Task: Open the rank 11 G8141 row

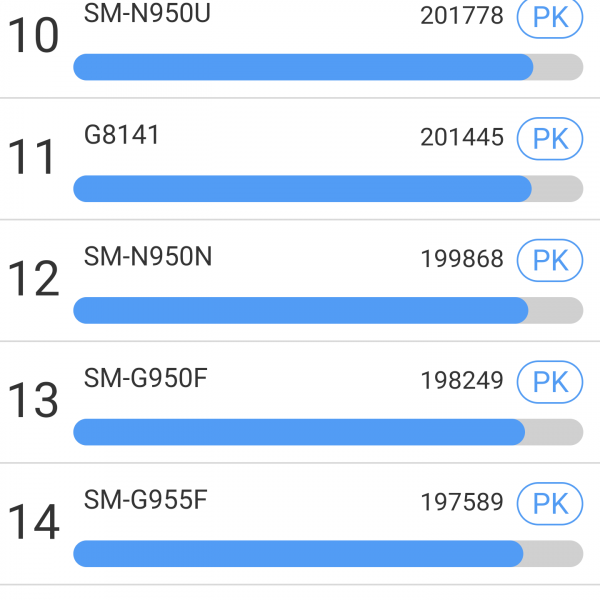Action: (250, 160)
